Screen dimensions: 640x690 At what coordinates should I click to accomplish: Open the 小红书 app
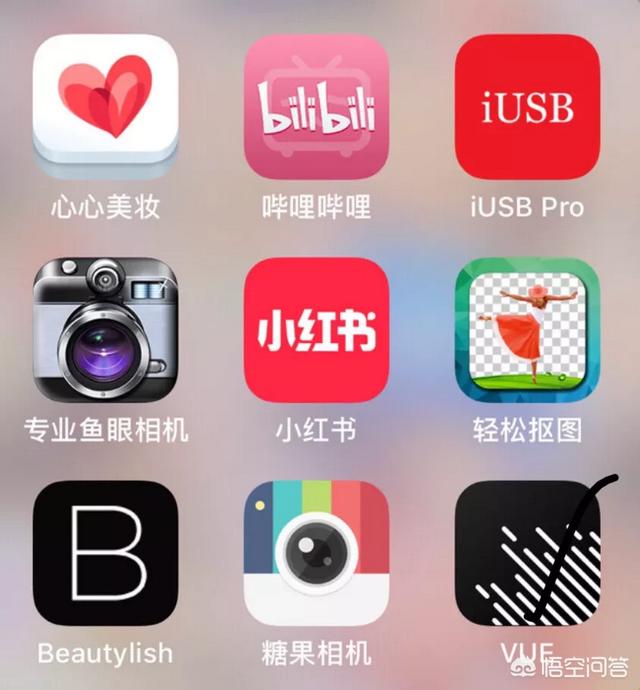pyautogui.click(x=316, y=330)
